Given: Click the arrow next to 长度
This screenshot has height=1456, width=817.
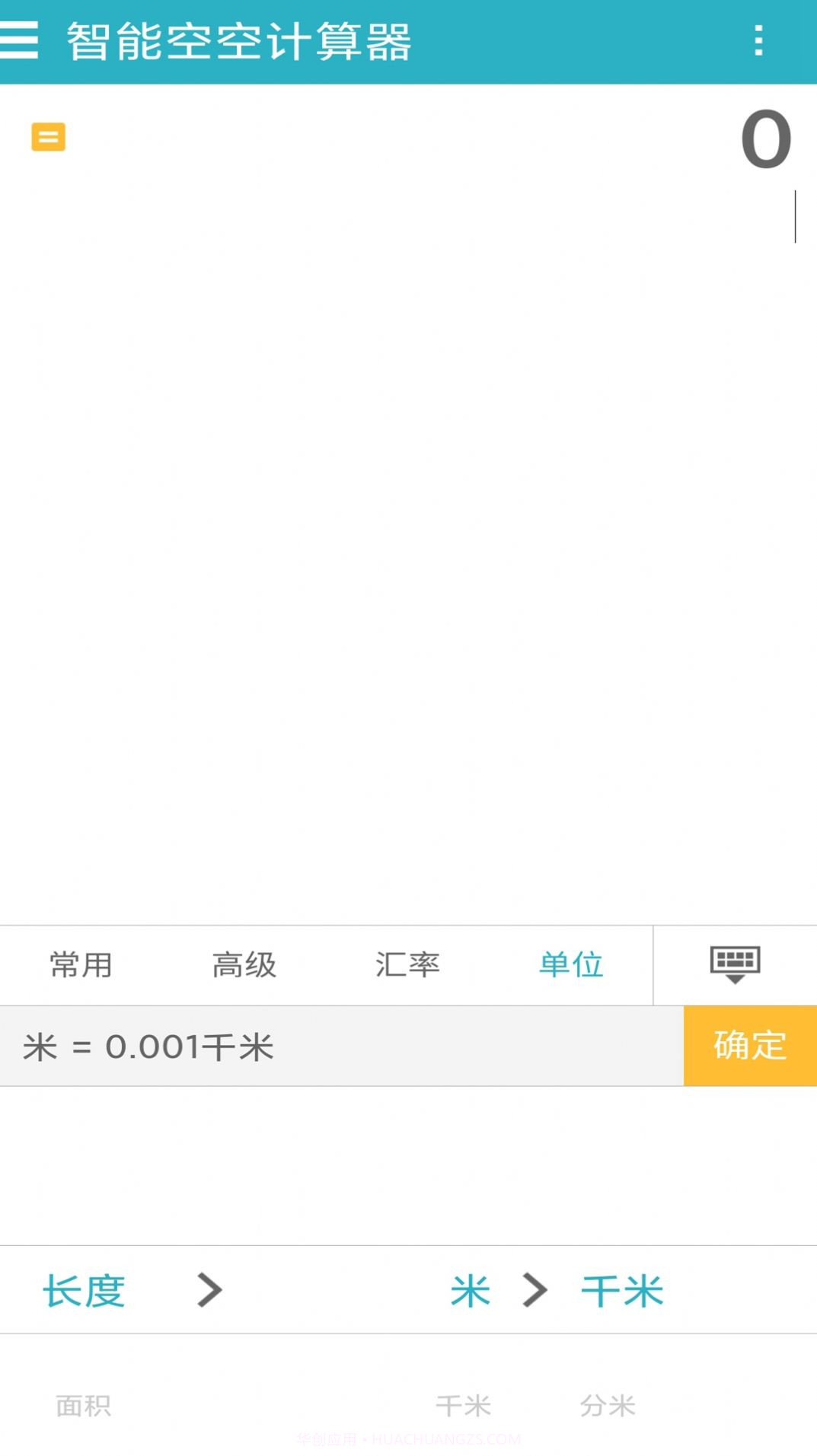Looking at the screenshot, I should pyautogui.click(x=209, y=1289).
